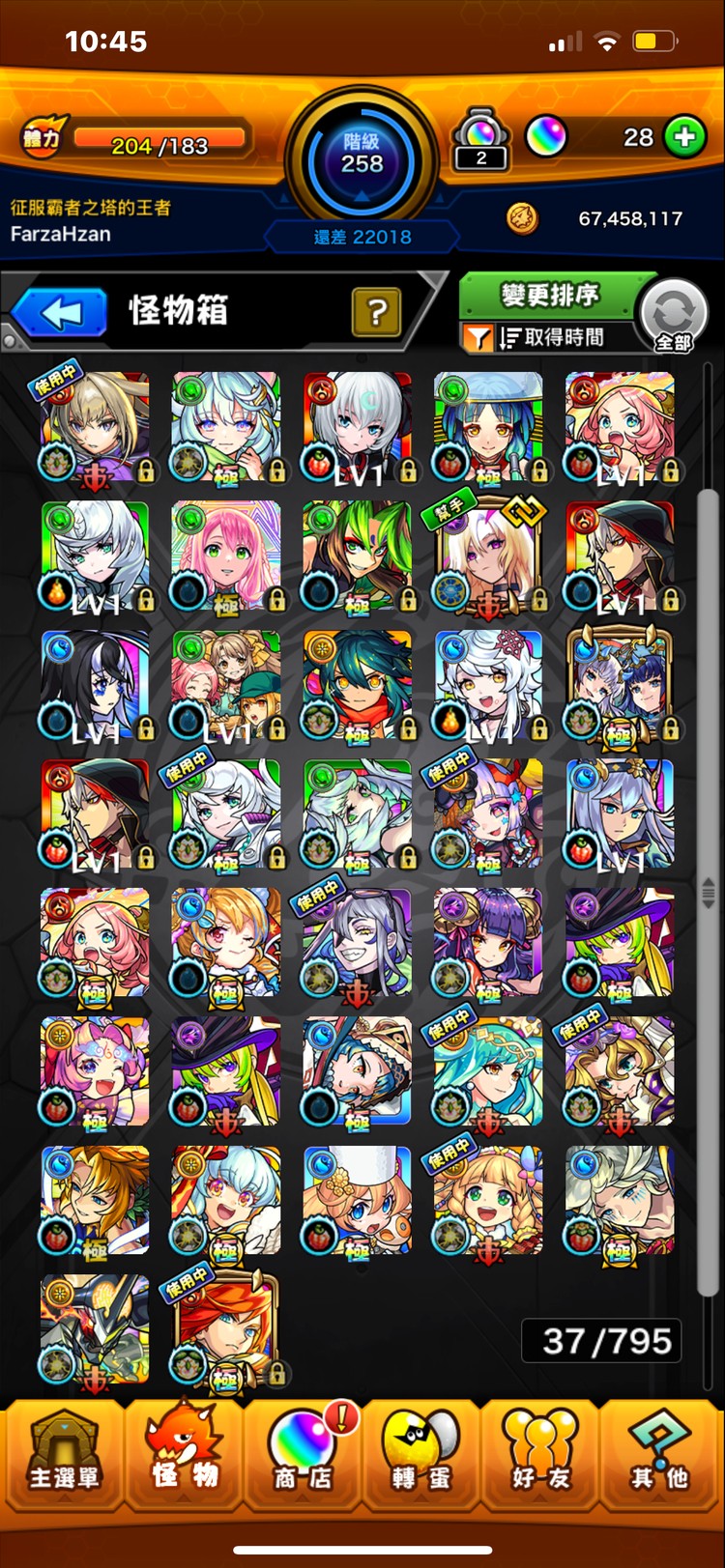Select the monster with the 幫手 badge

pos(488,556)
